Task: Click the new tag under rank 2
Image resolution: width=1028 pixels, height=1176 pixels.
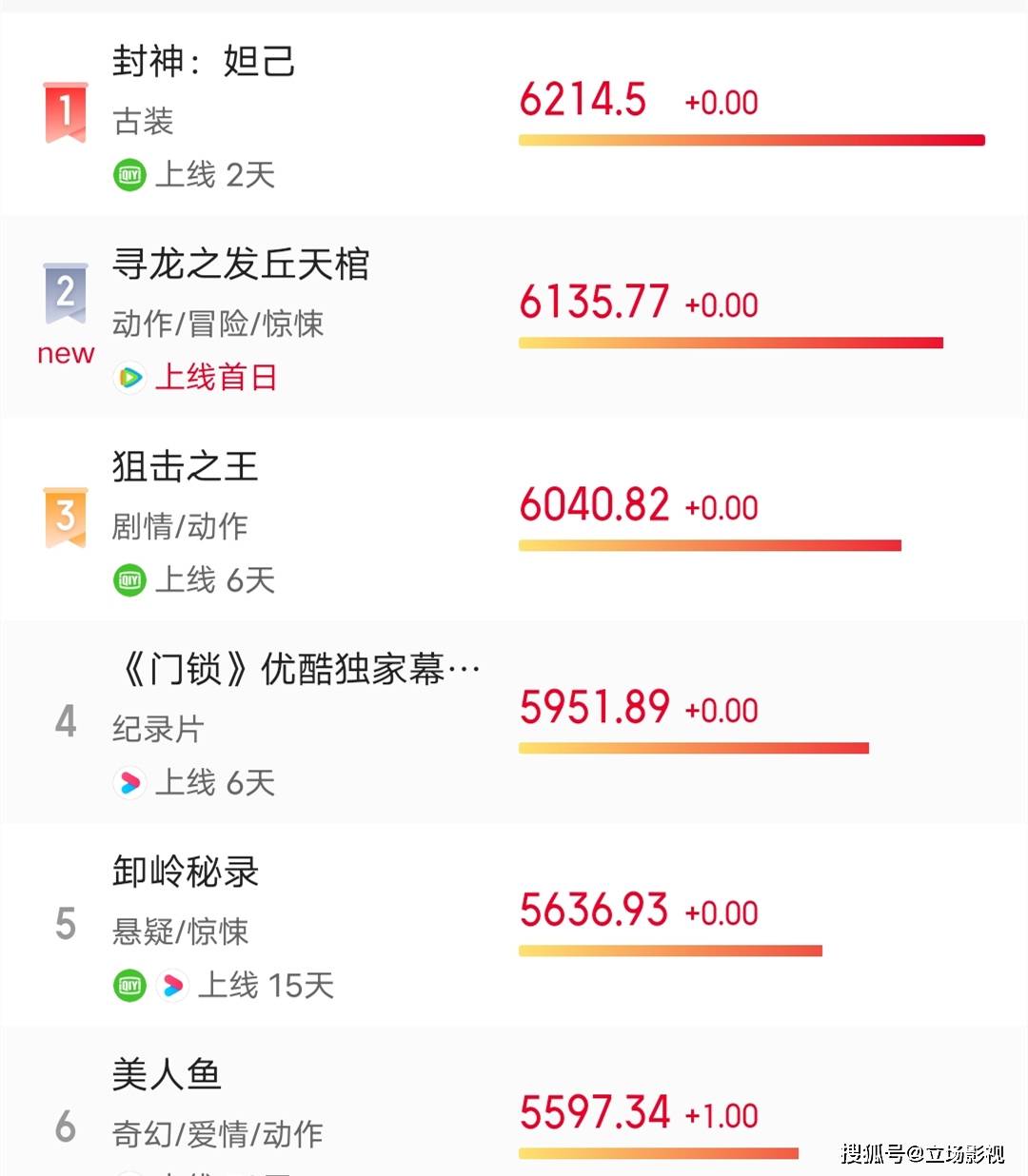Action: tap(66, 354)
